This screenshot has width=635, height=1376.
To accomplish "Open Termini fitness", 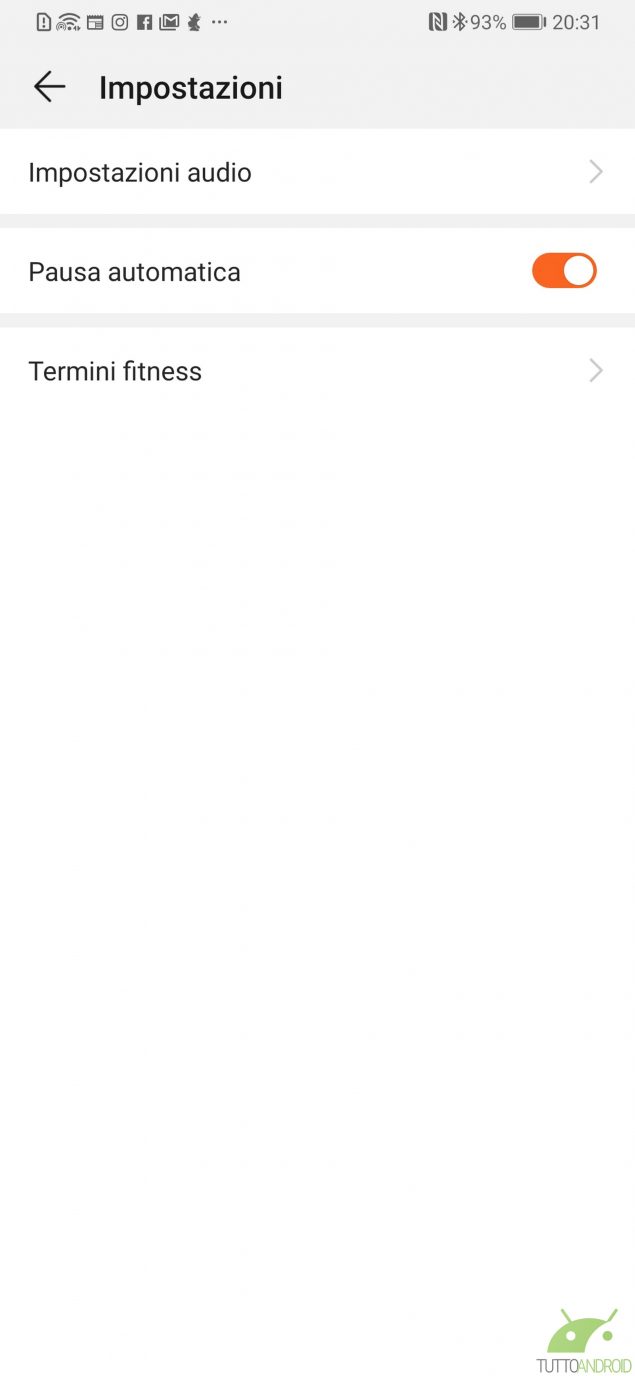I will pyautogui.click(x=317, y=371).
